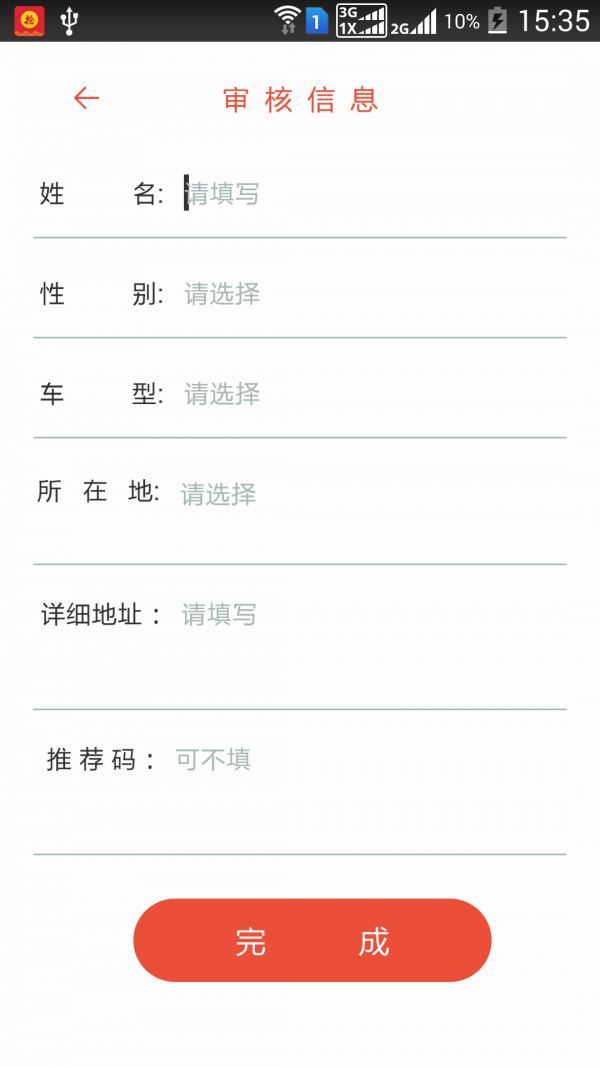The image size is (600, 1067).
Task: Open the 车型 vehicle type picker
Action: (373, 395)
